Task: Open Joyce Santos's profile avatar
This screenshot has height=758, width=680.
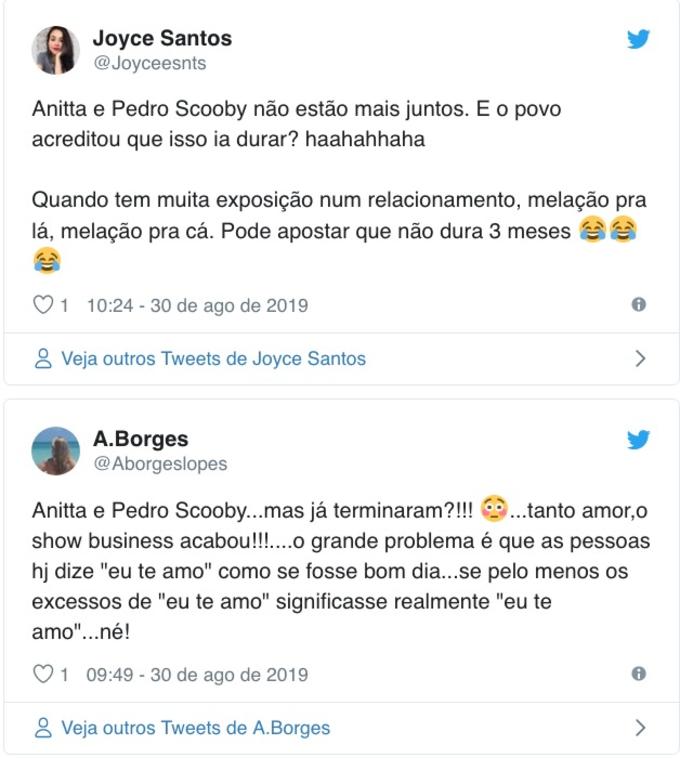Action: (x=55, y=50)
